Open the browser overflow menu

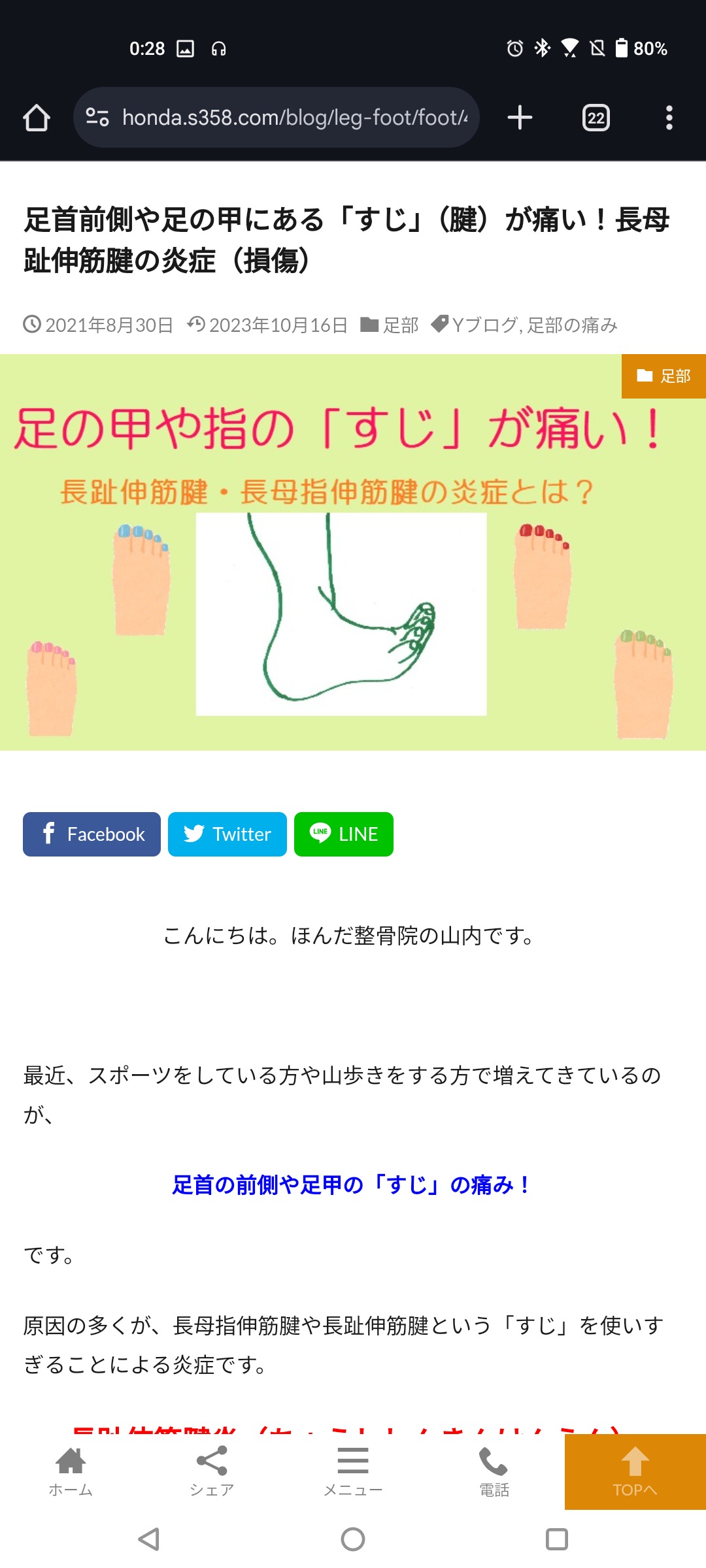669,118
